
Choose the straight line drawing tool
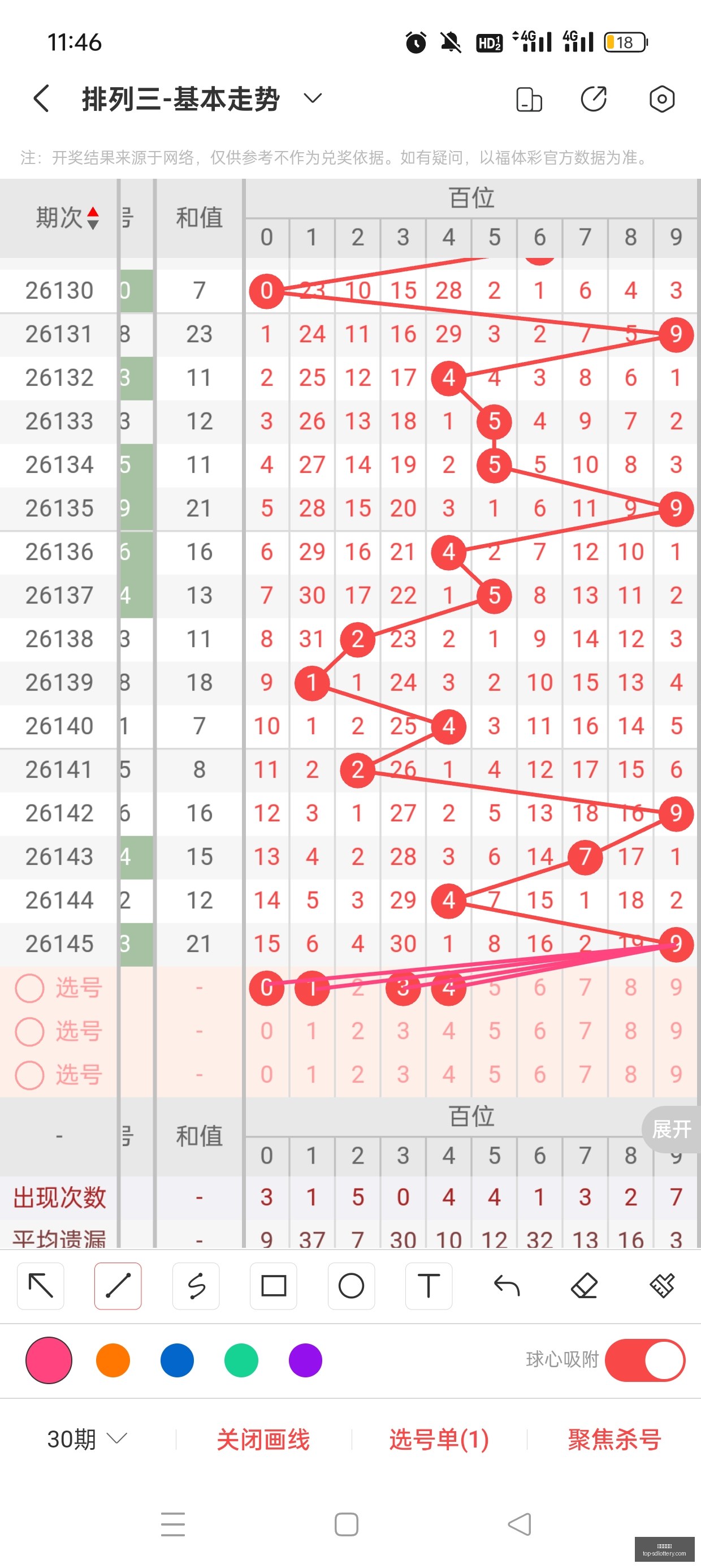coord(118,1286)
